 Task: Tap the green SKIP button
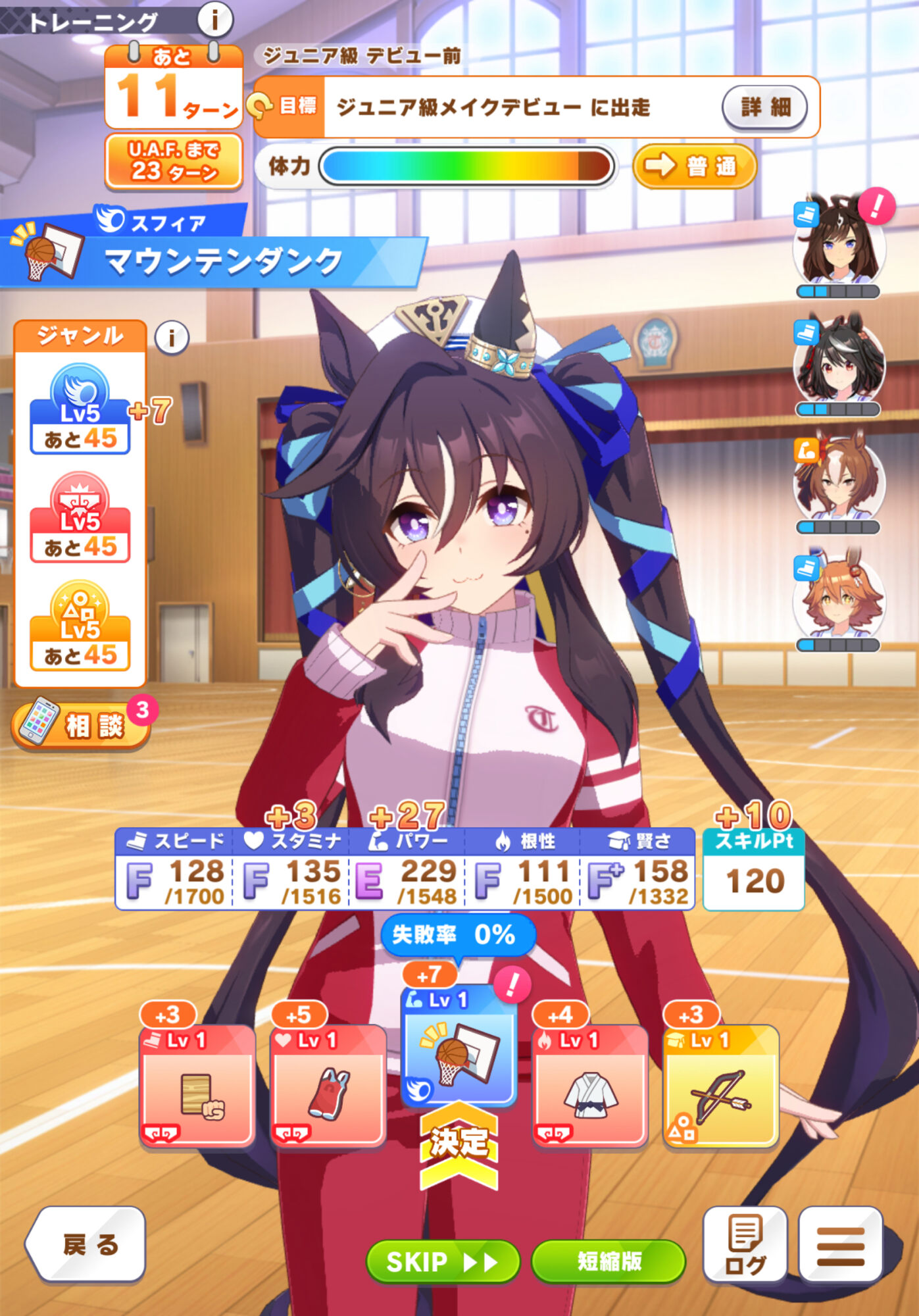pos(443,1261)
